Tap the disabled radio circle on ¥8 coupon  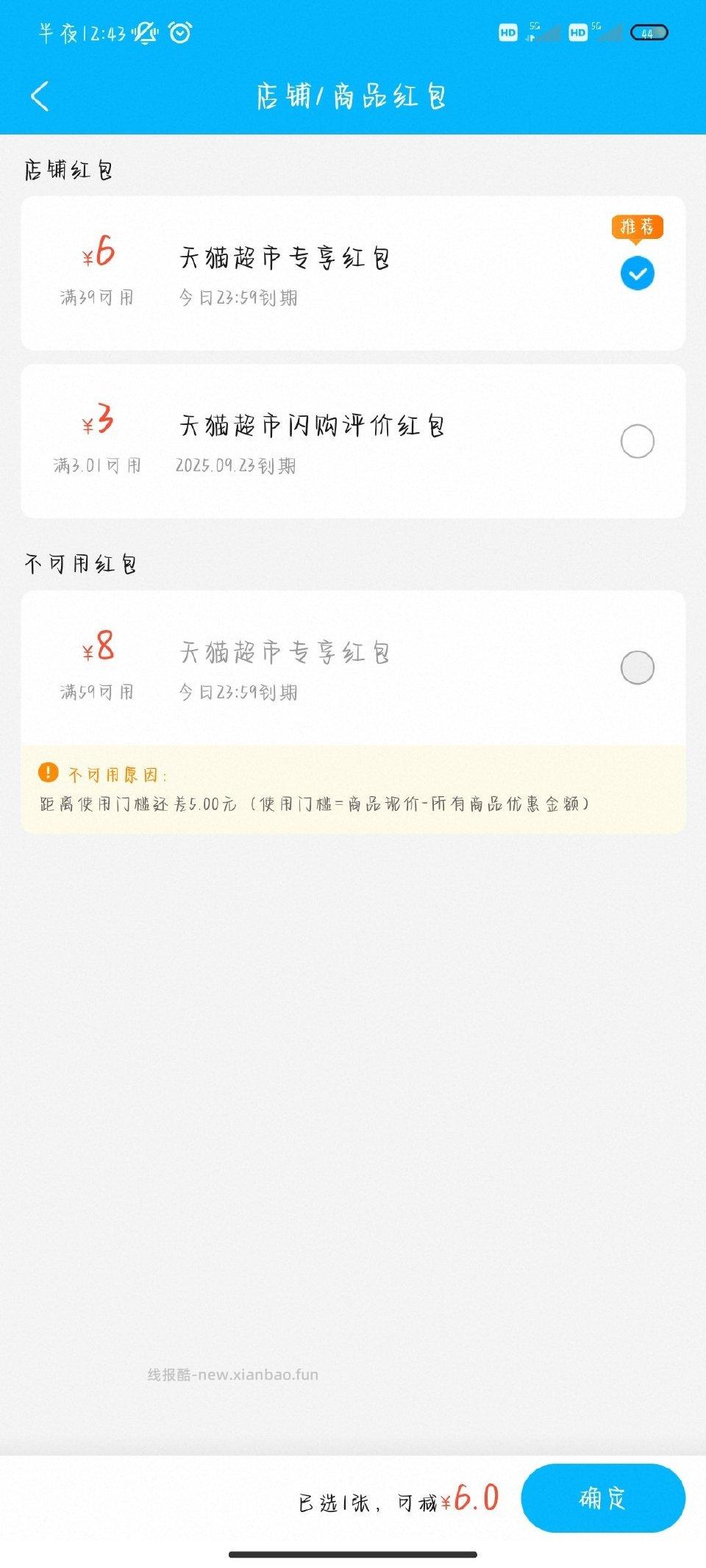637,666
